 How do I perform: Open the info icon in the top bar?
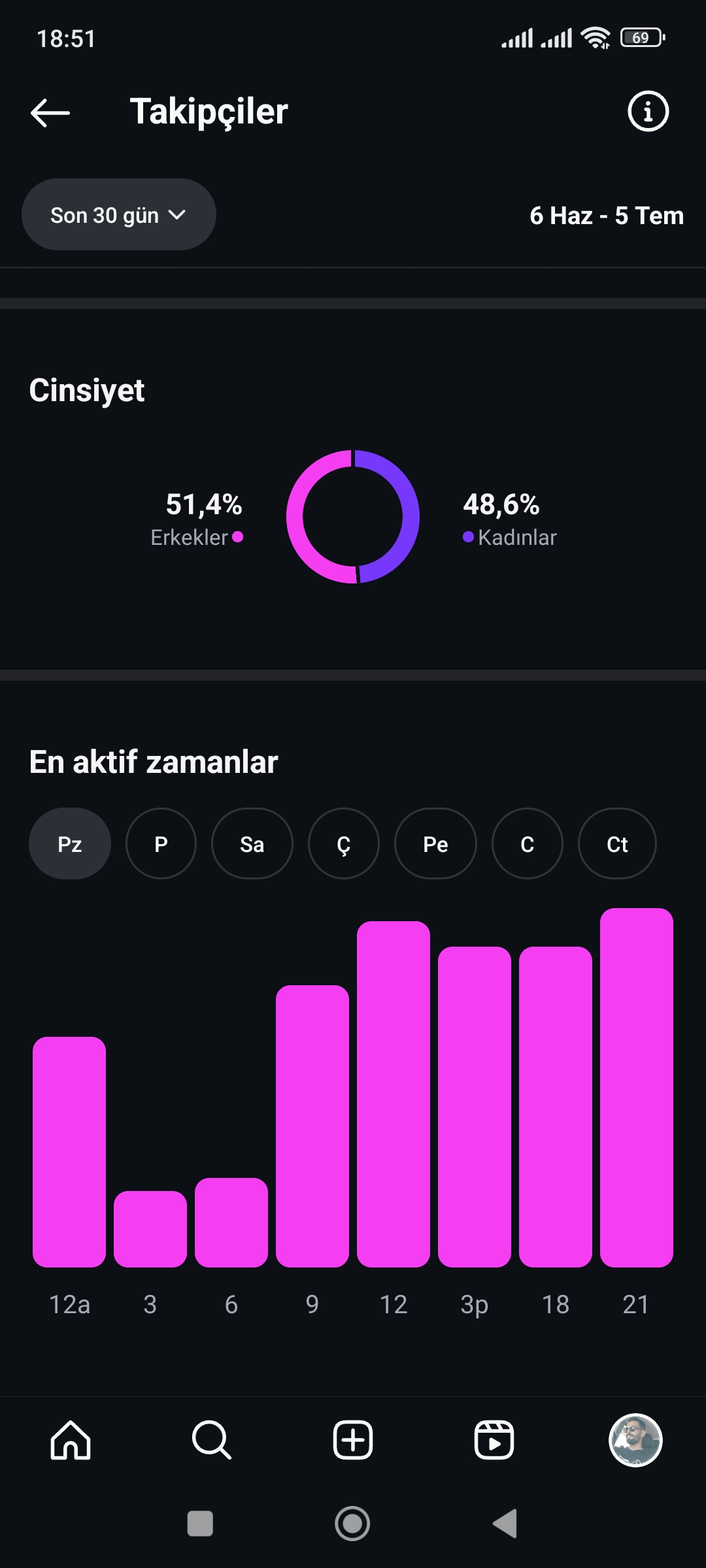[648, 112]
